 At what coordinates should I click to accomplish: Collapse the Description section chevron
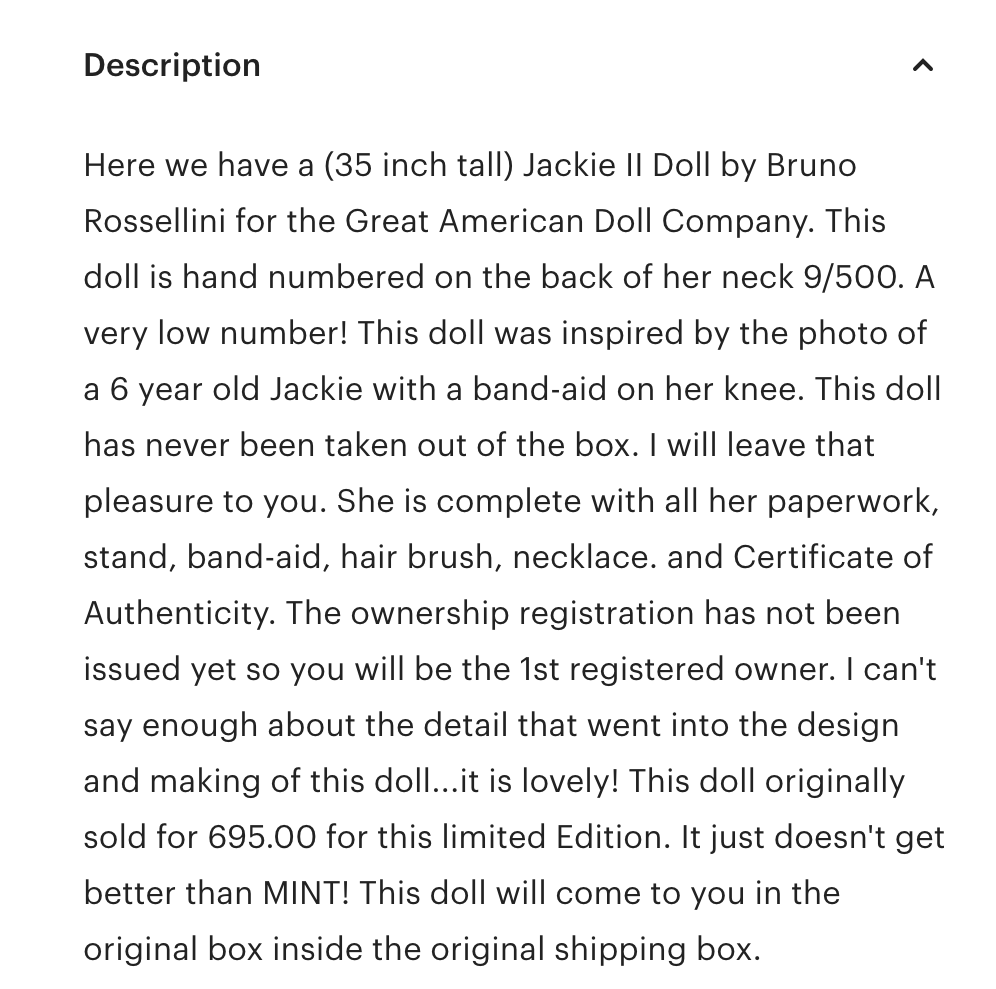[x=922, y=66]
